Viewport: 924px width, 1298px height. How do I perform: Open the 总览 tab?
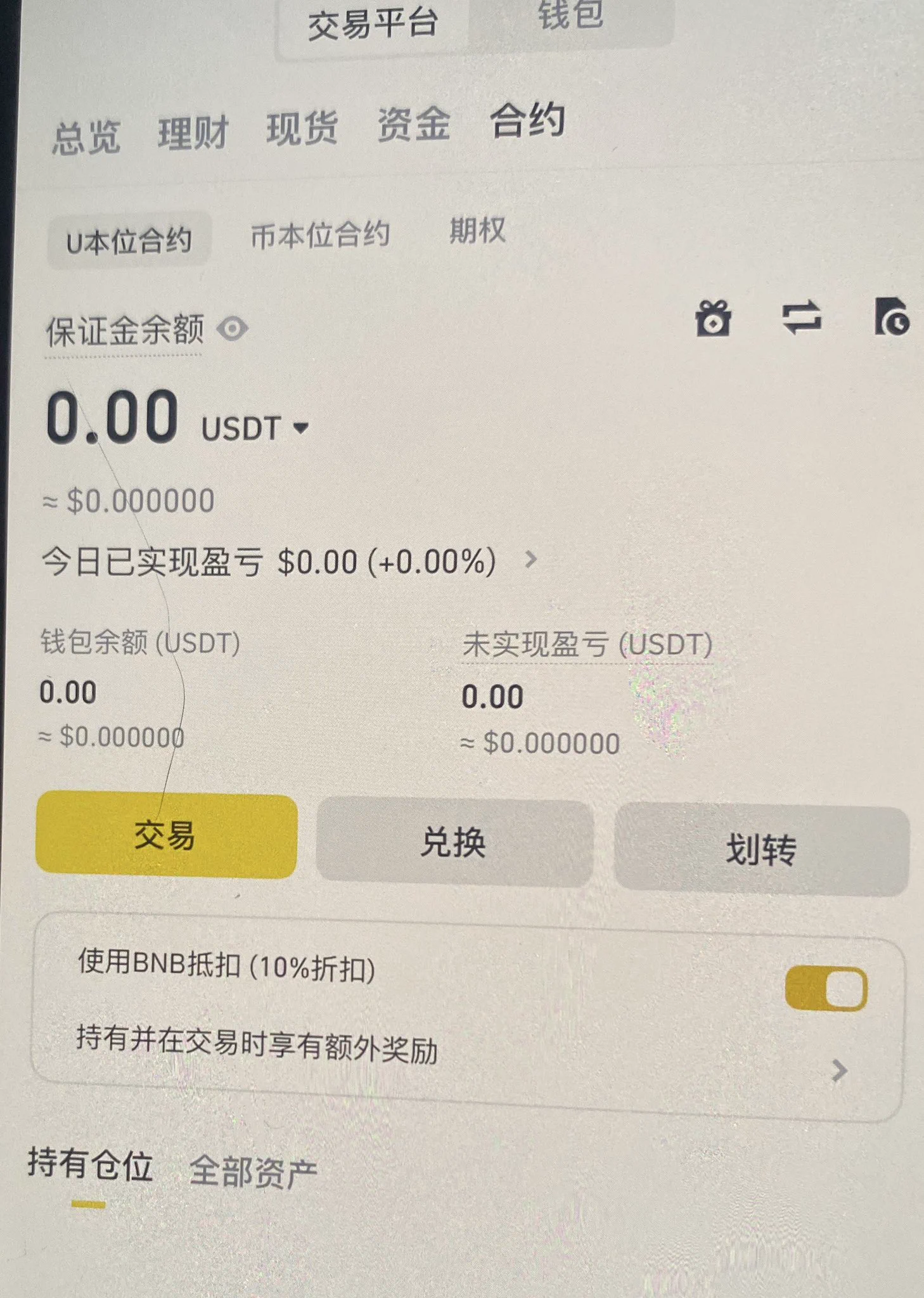pyautogui.click(x=86, y=136)
